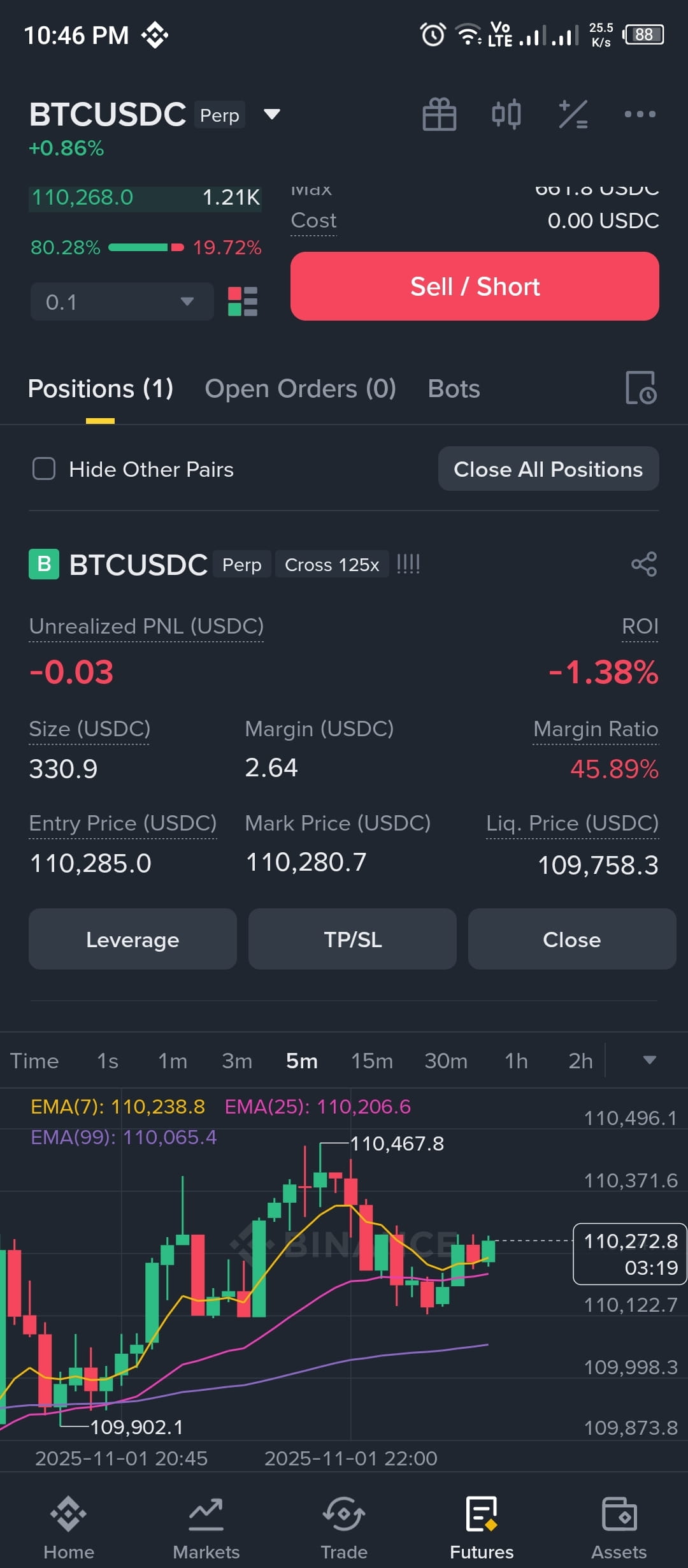
Task: Open the BTCUSDC pair selector dropdown
Action: 272,115
